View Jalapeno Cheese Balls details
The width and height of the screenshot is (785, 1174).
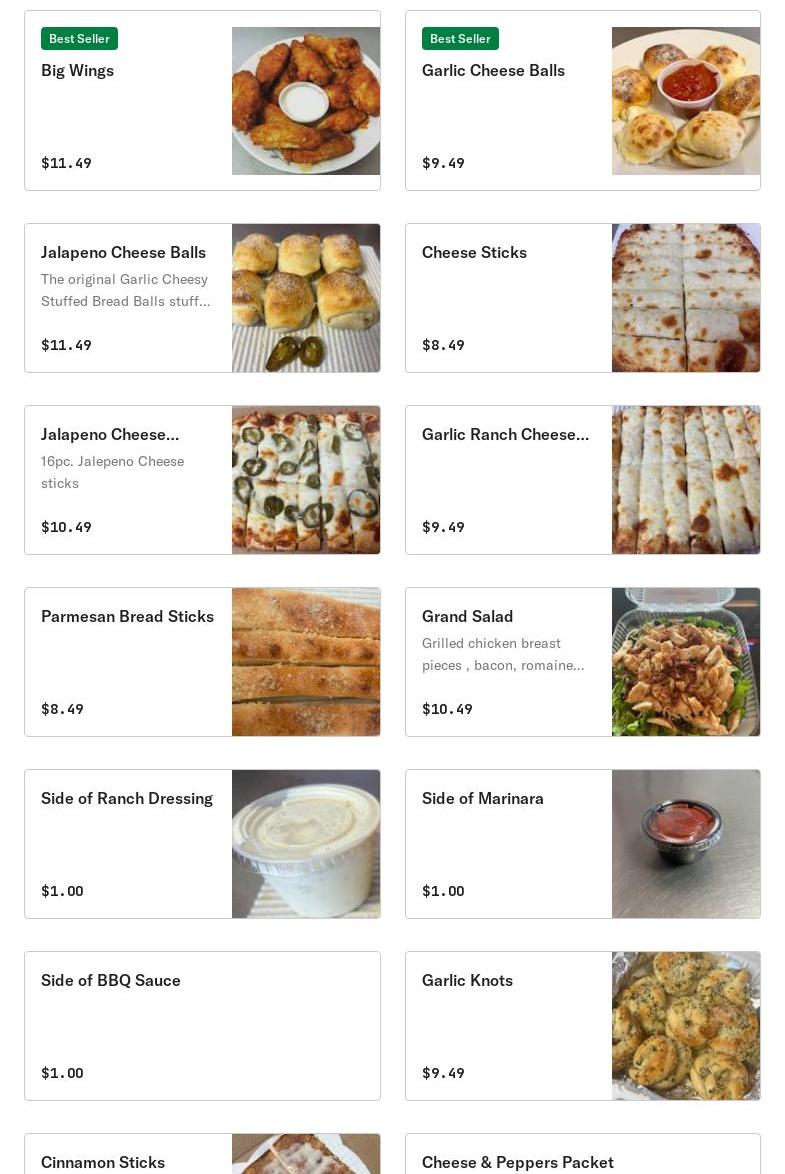point(202,298)
